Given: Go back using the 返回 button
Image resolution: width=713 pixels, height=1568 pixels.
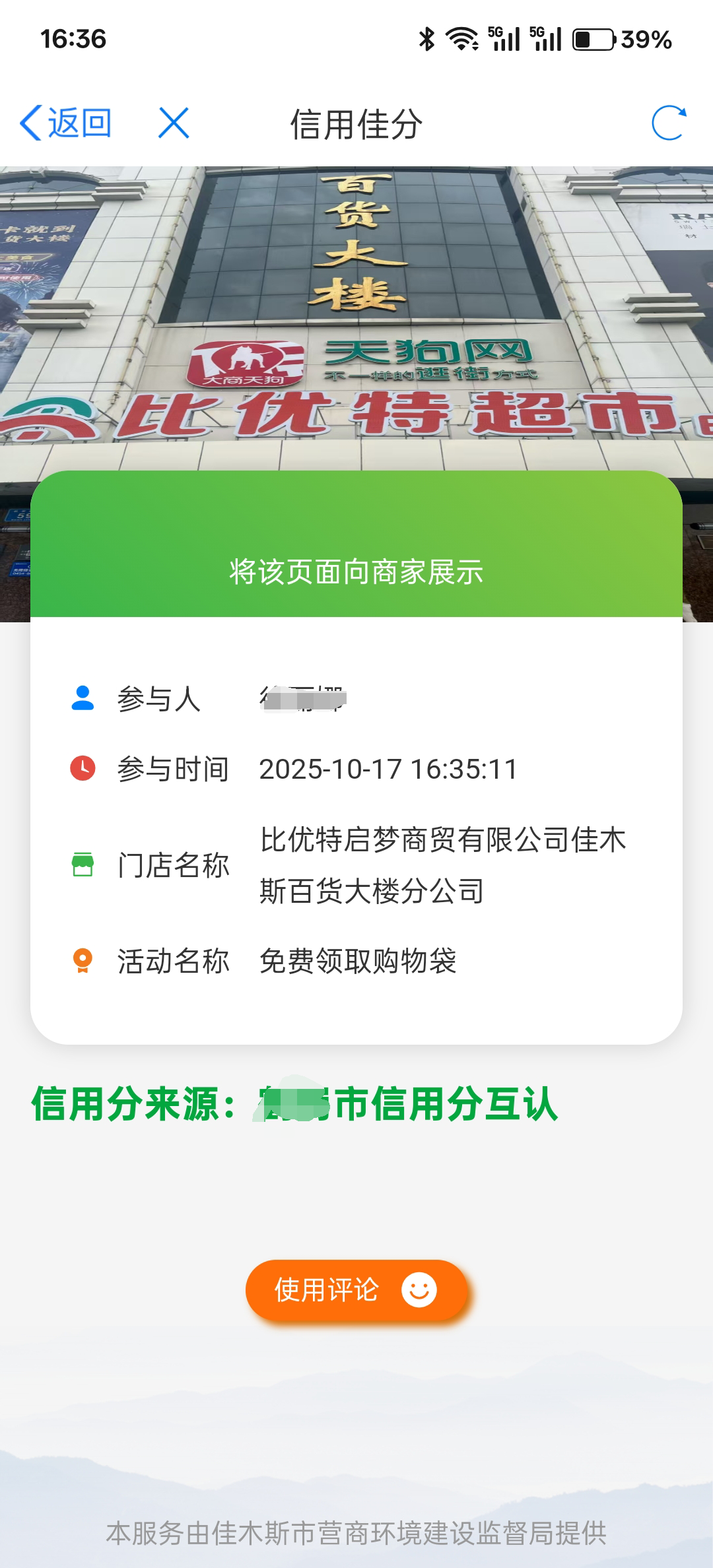Looking at the screenshot, I should coord(66,123).
